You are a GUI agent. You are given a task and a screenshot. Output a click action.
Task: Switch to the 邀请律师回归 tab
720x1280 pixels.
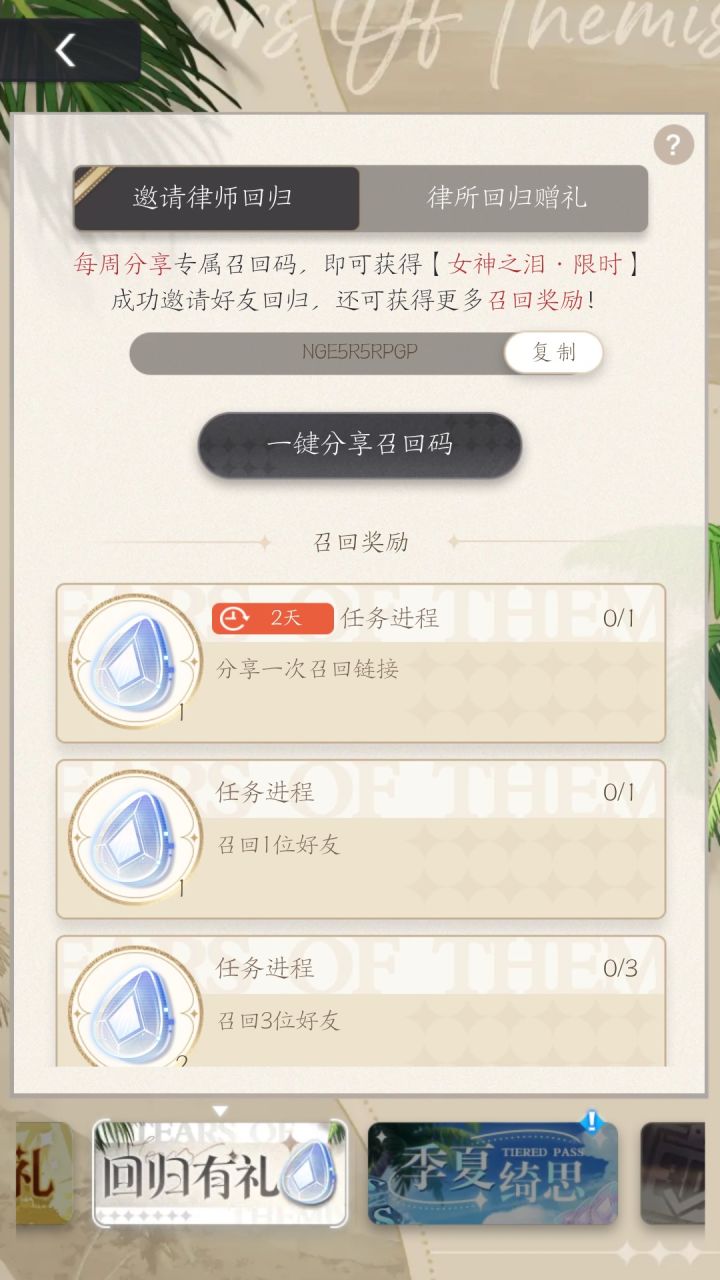pyautogui.click(x=217, y=199)
